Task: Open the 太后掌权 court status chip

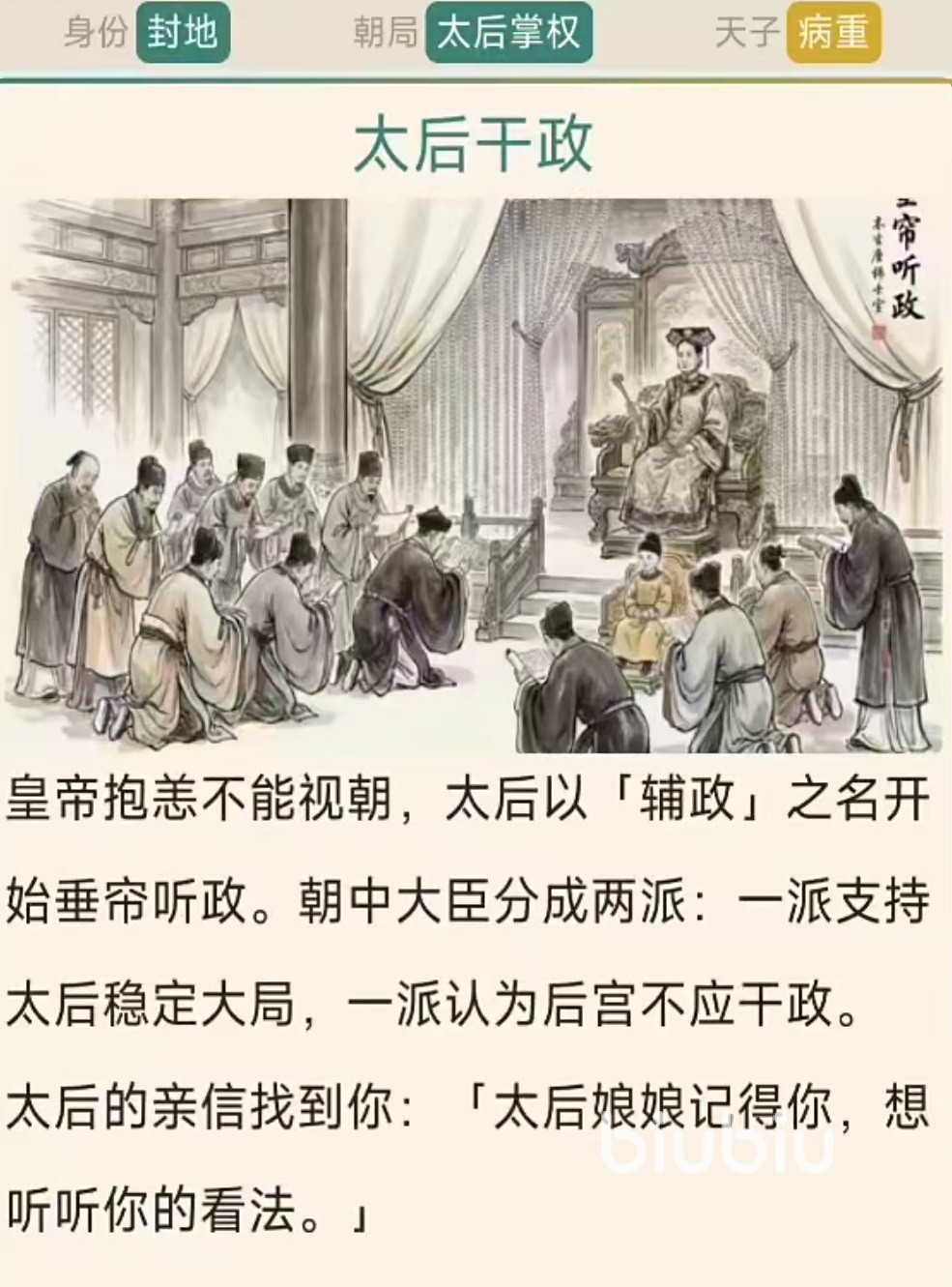Action: (x=508, y=32)
